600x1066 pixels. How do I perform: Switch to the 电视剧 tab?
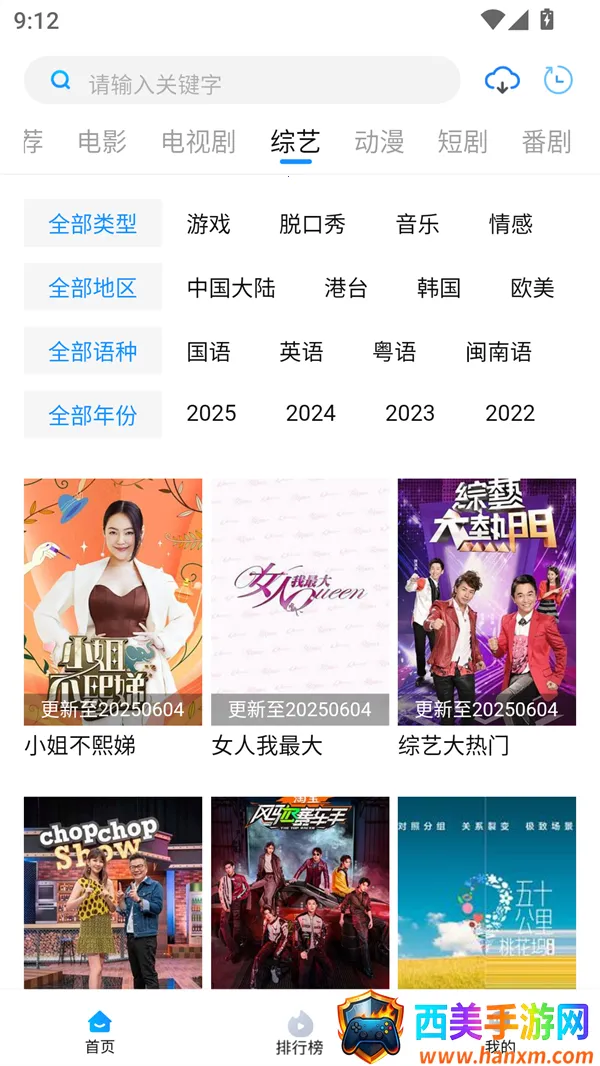(198, 142)
